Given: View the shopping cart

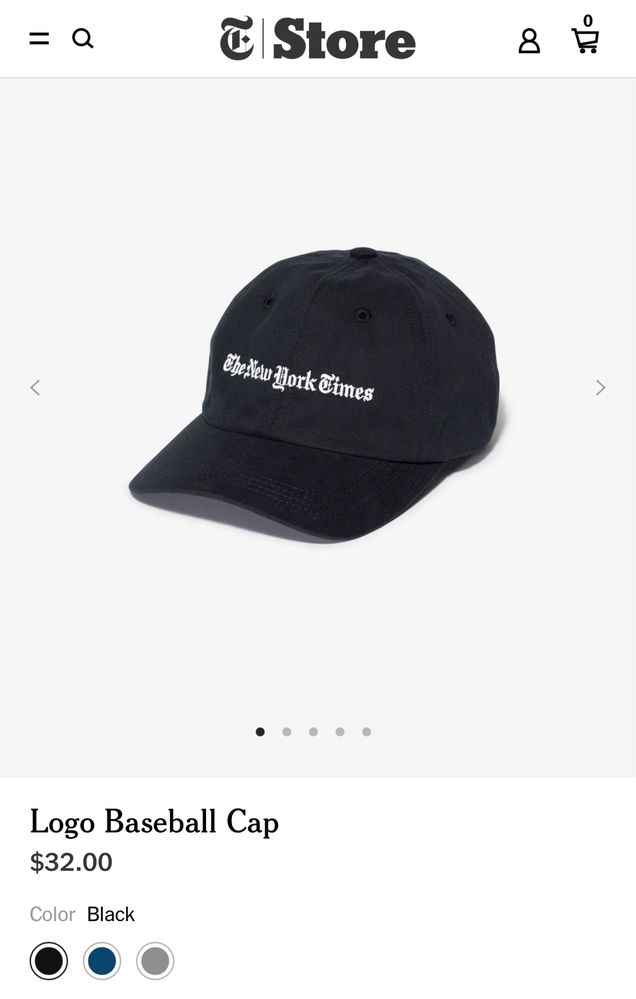Looking at the screenshot, I should (586, 39).
